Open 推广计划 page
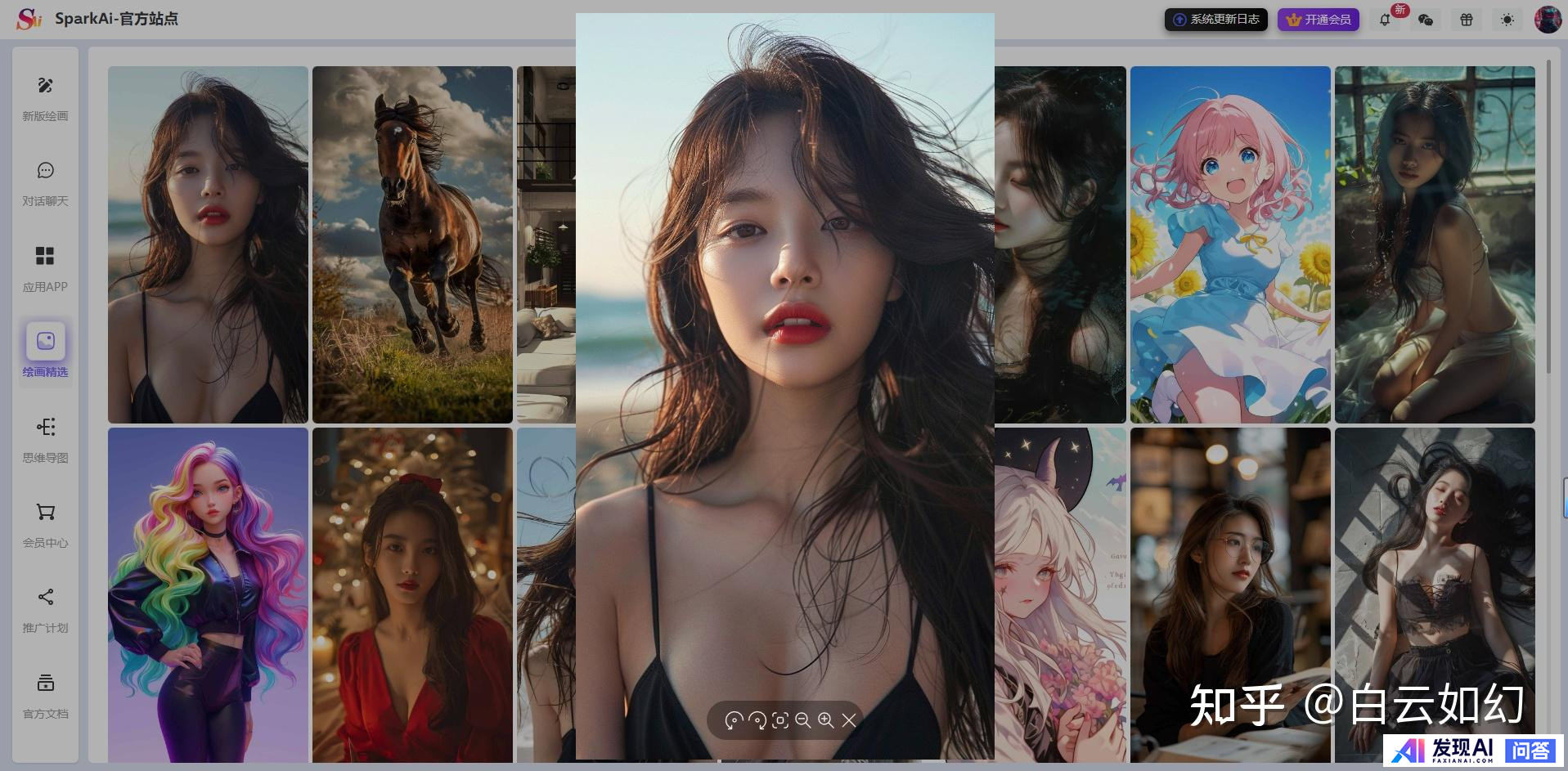1568x771 pixels. click(x=45, y=610)
